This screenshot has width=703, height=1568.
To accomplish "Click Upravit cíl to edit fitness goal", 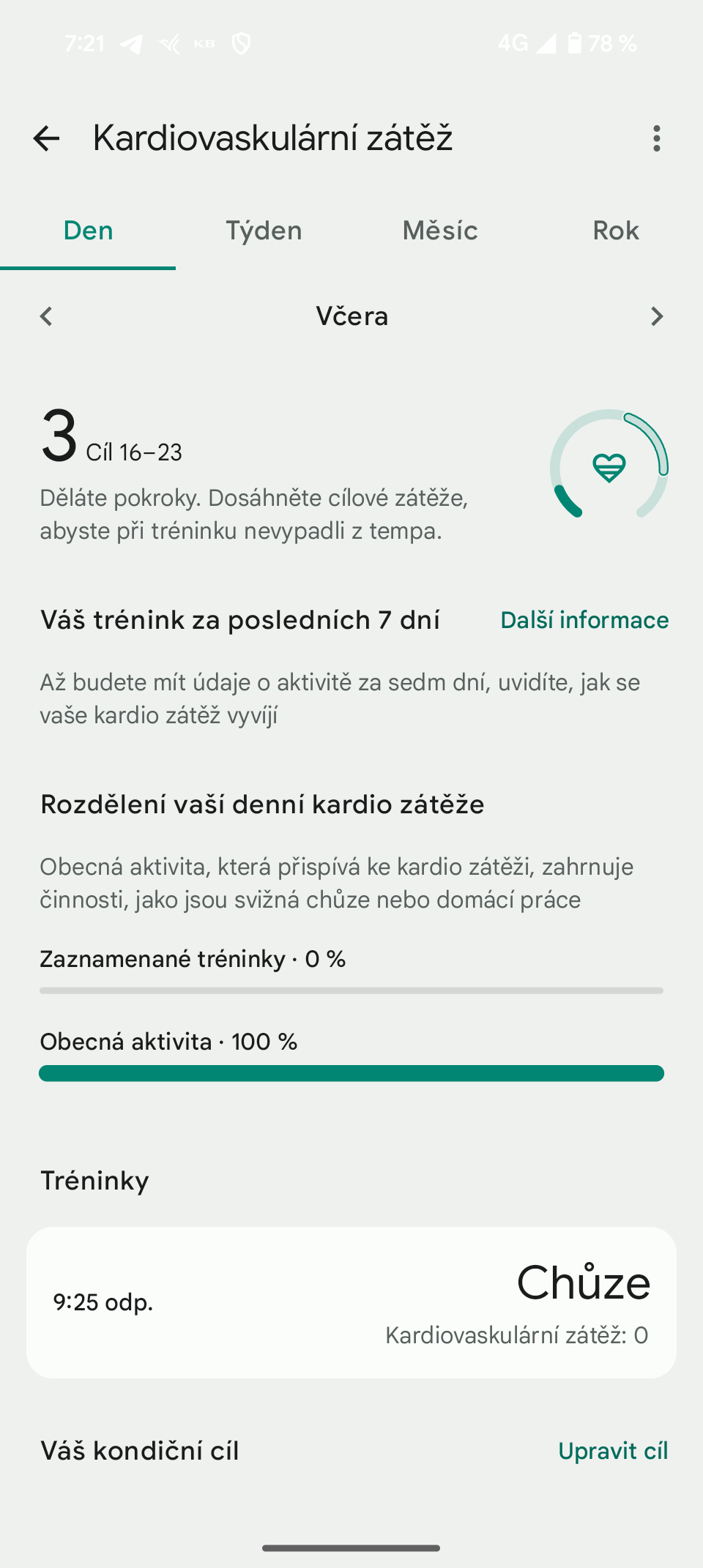I will point(614,1451).
